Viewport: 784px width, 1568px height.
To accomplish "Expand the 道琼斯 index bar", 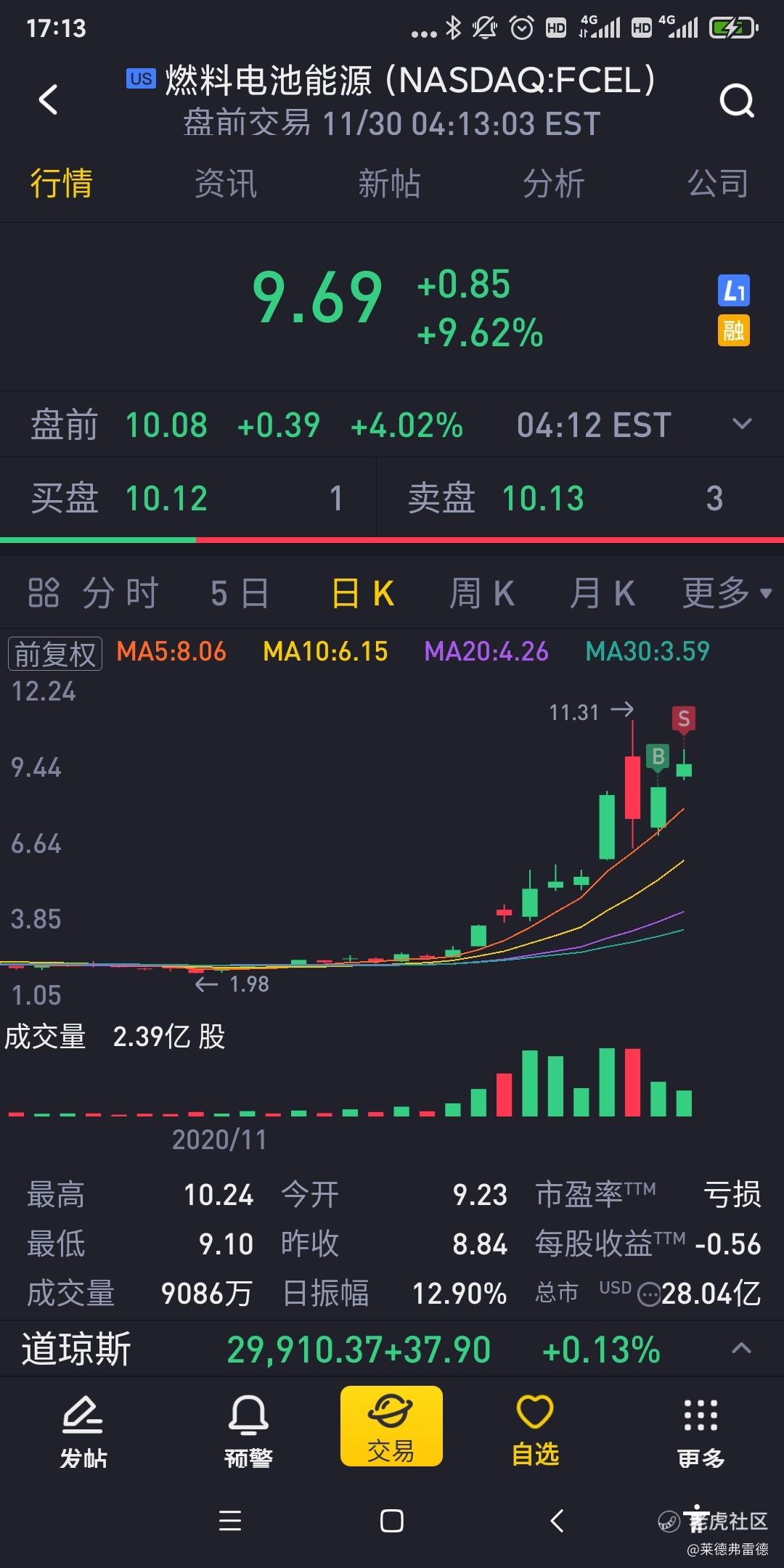I will 741,1349.
